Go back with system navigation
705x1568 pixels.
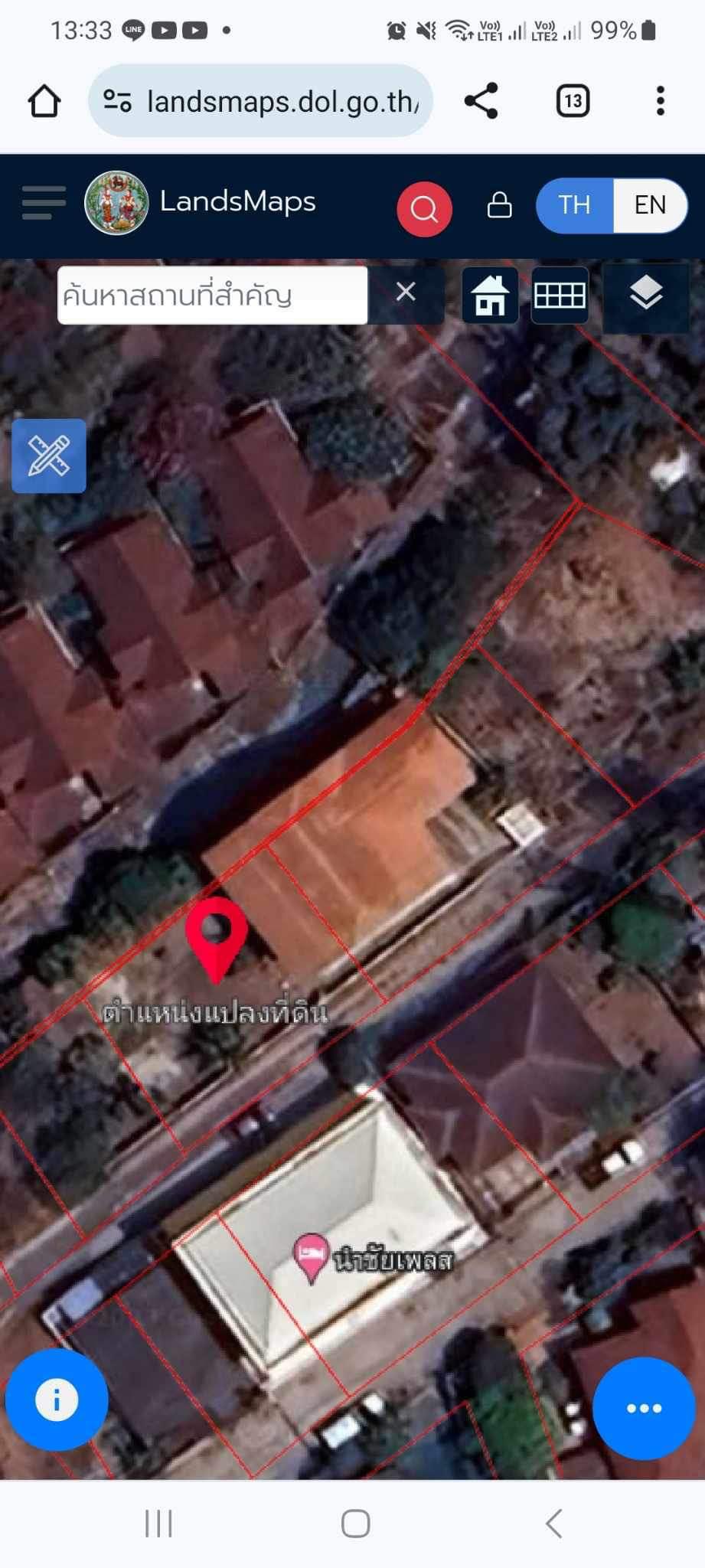pyautogui.click(x=554, y=1524)
